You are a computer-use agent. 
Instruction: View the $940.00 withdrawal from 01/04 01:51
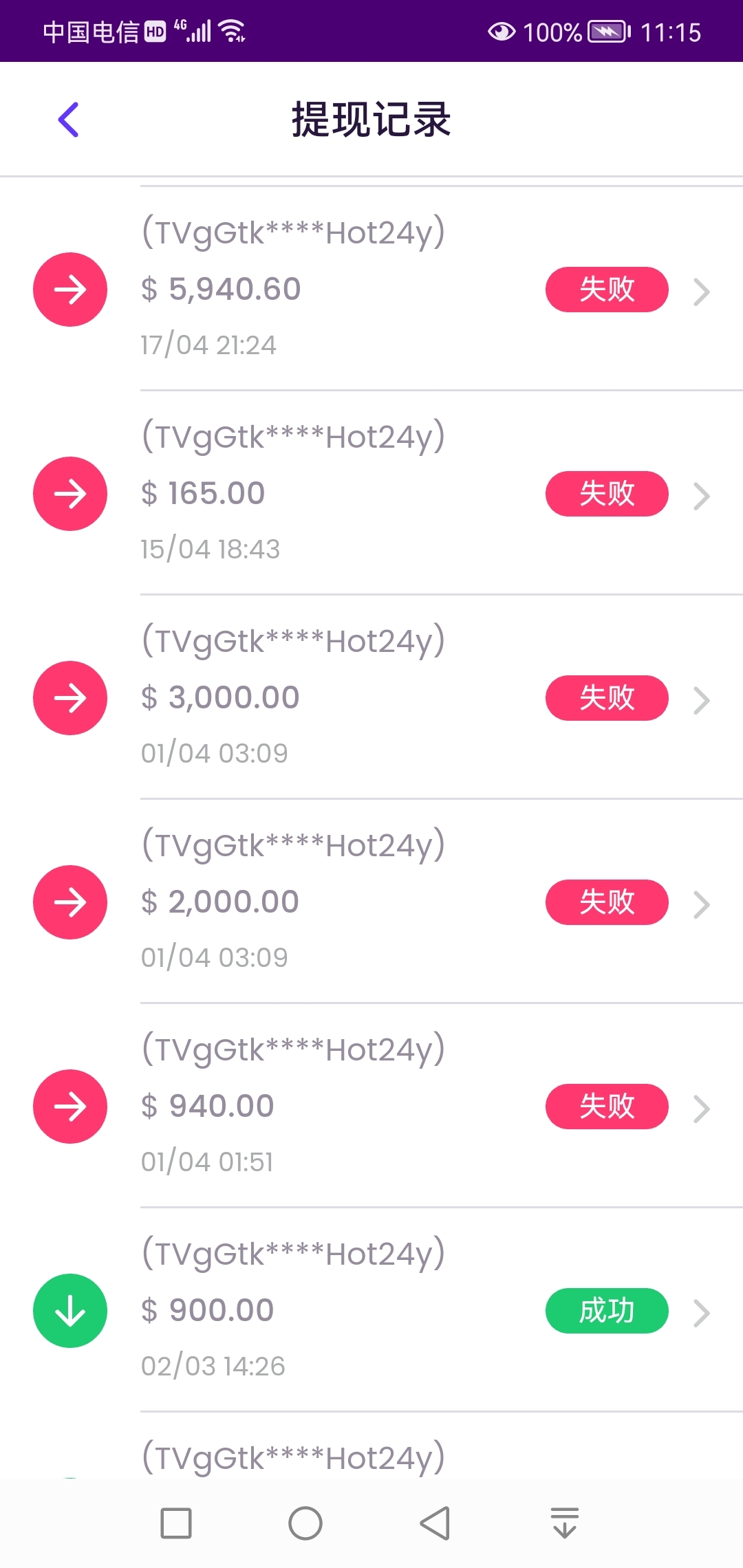(x=371, y=1106)
